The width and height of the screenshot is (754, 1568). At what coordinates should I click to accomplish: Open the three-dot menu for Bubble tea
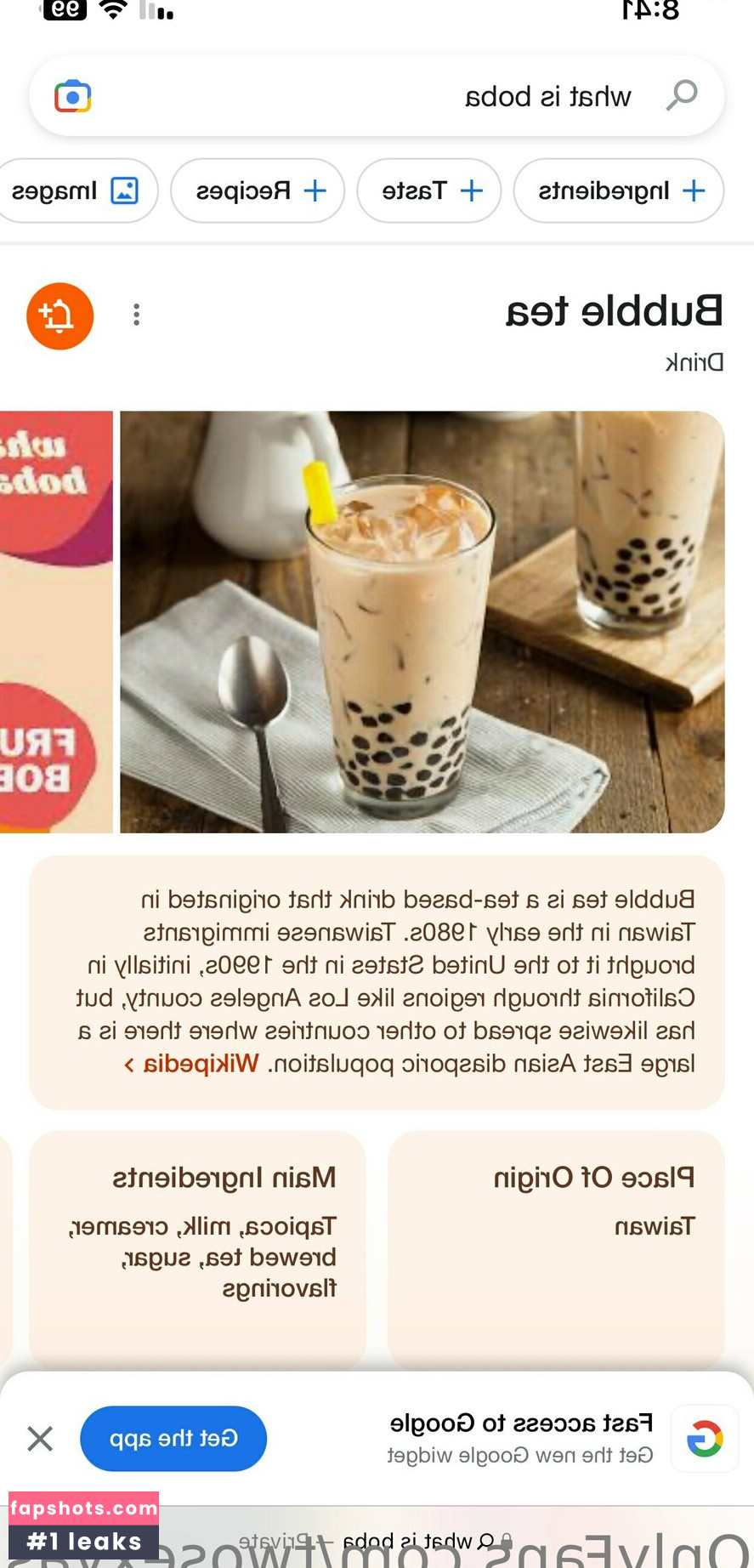pyautogui.click(x=137, y=315)
